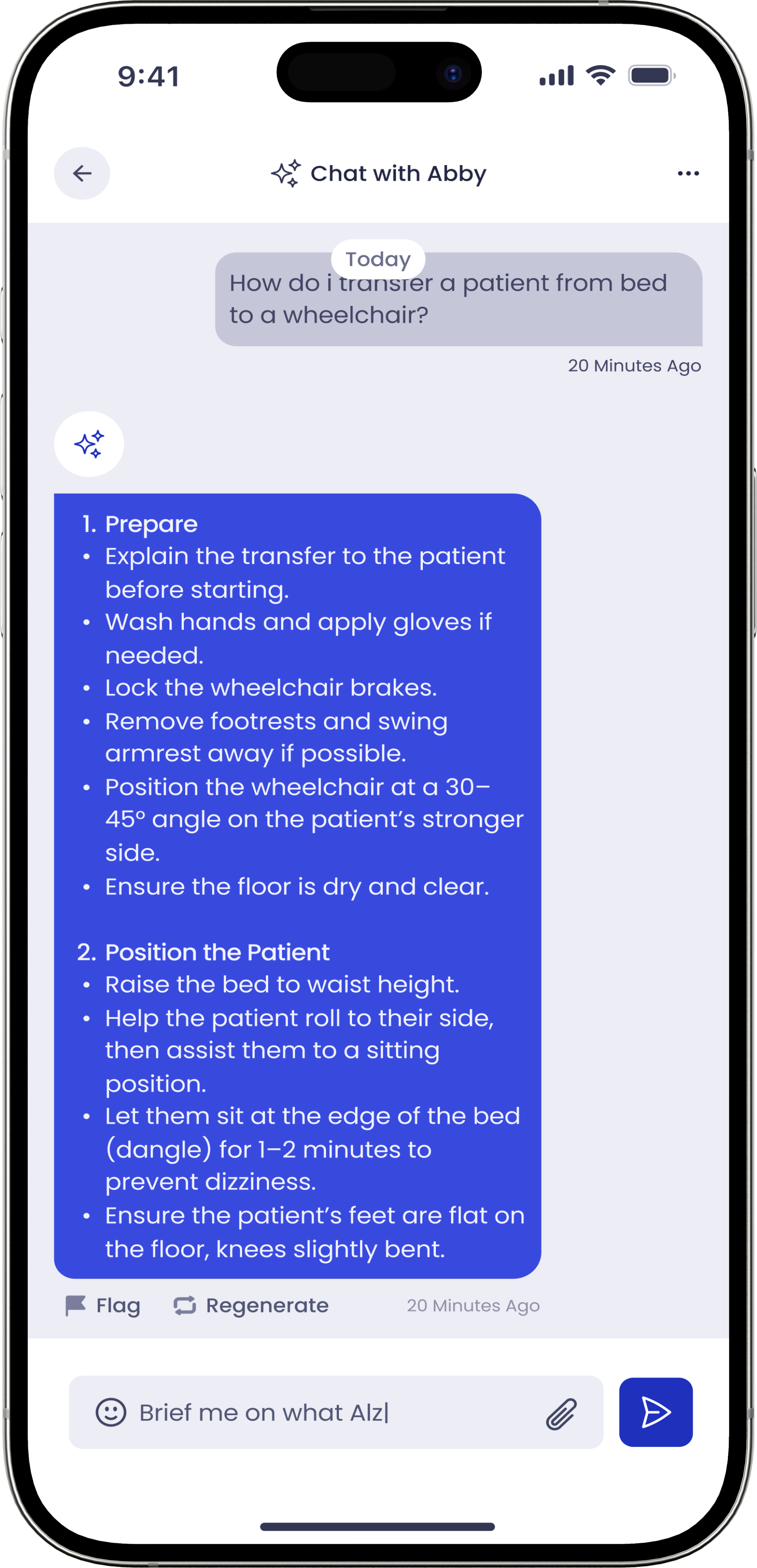Open the emoji picker in message box
This screenshot has width=757, height=1568.
coord(111,1412)
